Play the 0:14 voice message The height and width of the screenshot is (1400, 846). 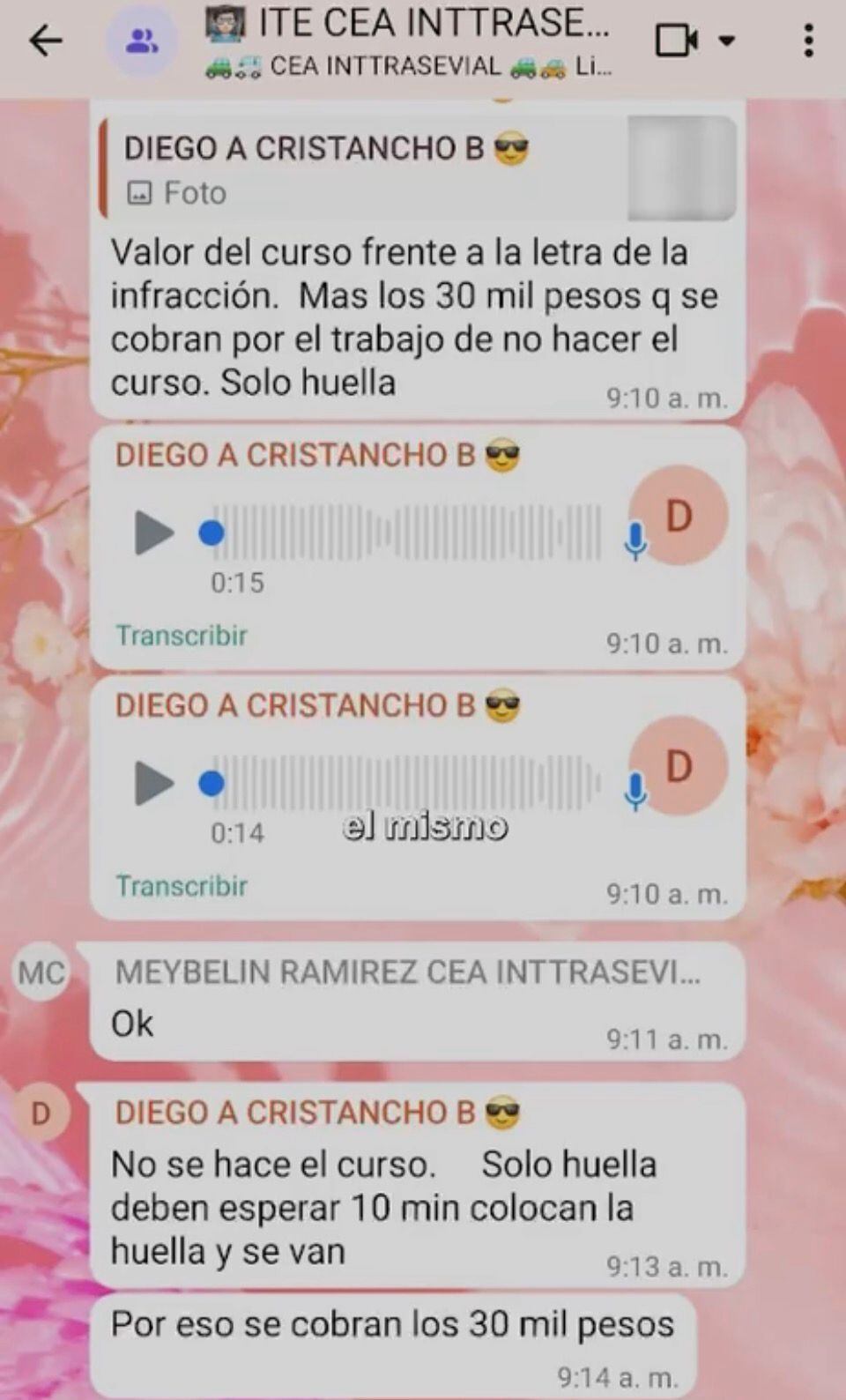[x=153, y=783]
